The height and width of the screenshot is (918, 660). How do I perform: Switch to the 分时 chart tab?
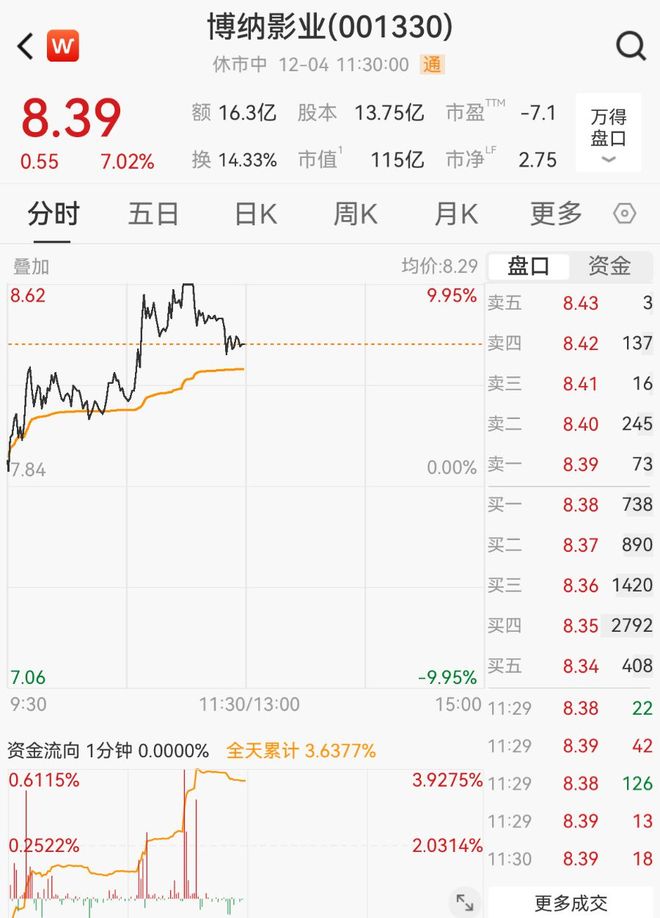pyautogui.click(x=53, y=213)
